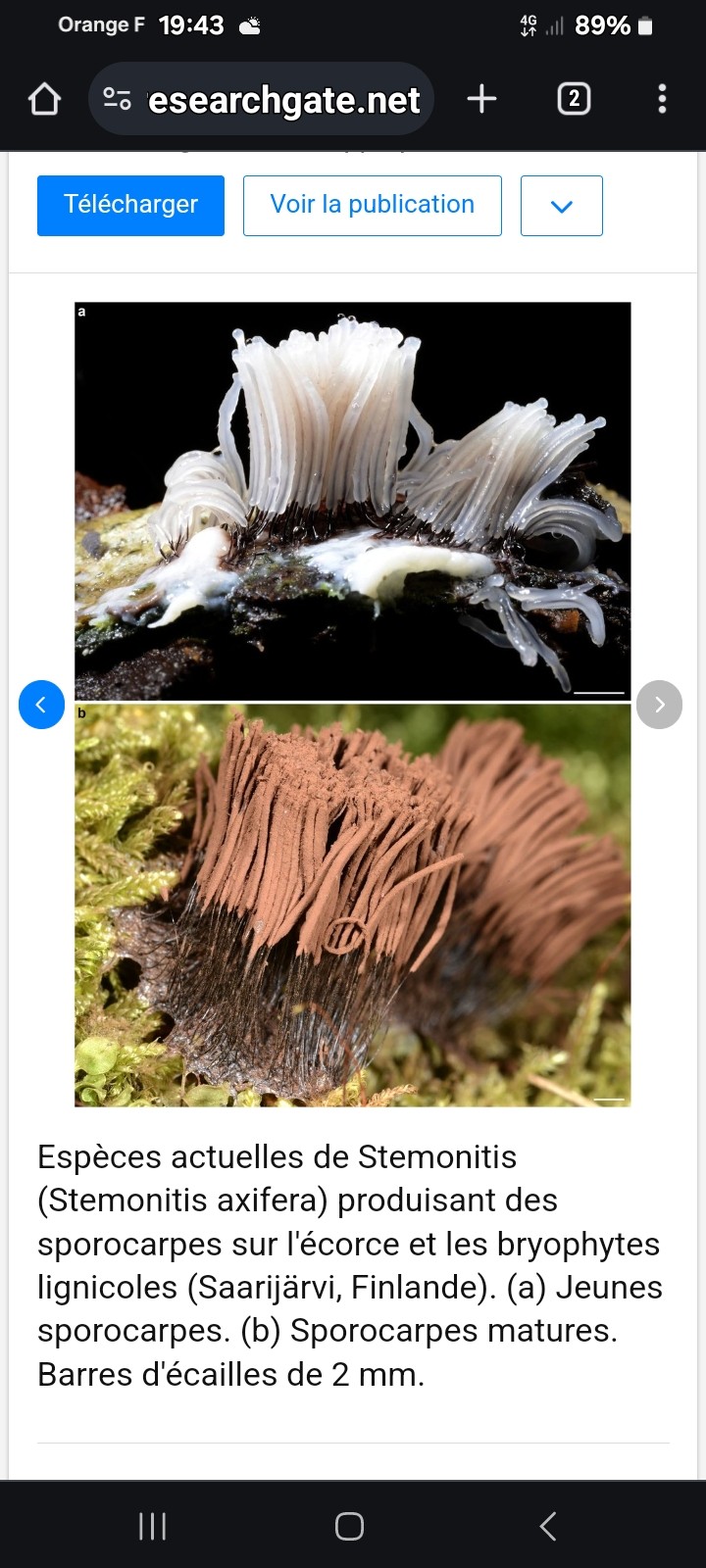The width and height of the screenshot is (706, 1568).
Task: Expand the dropdown chevron beside Voir la publication
Action: 562,206
